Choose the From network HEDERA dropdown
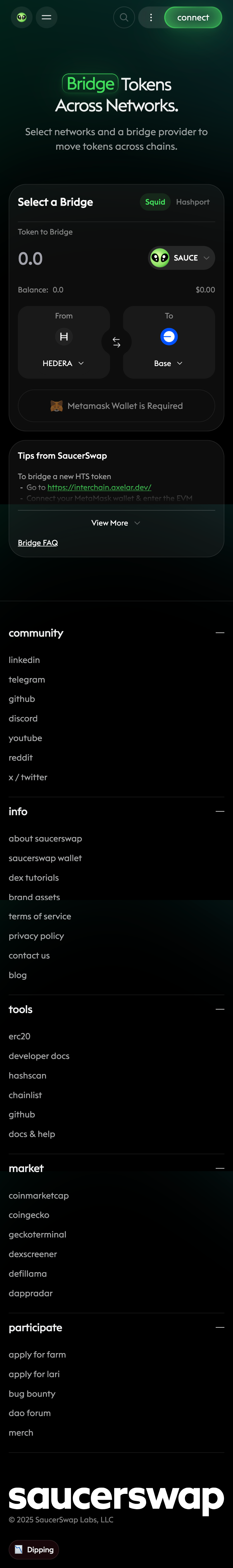Viewport: 233px width, 1568px height. pyautogui.click(x=63, y=364)
